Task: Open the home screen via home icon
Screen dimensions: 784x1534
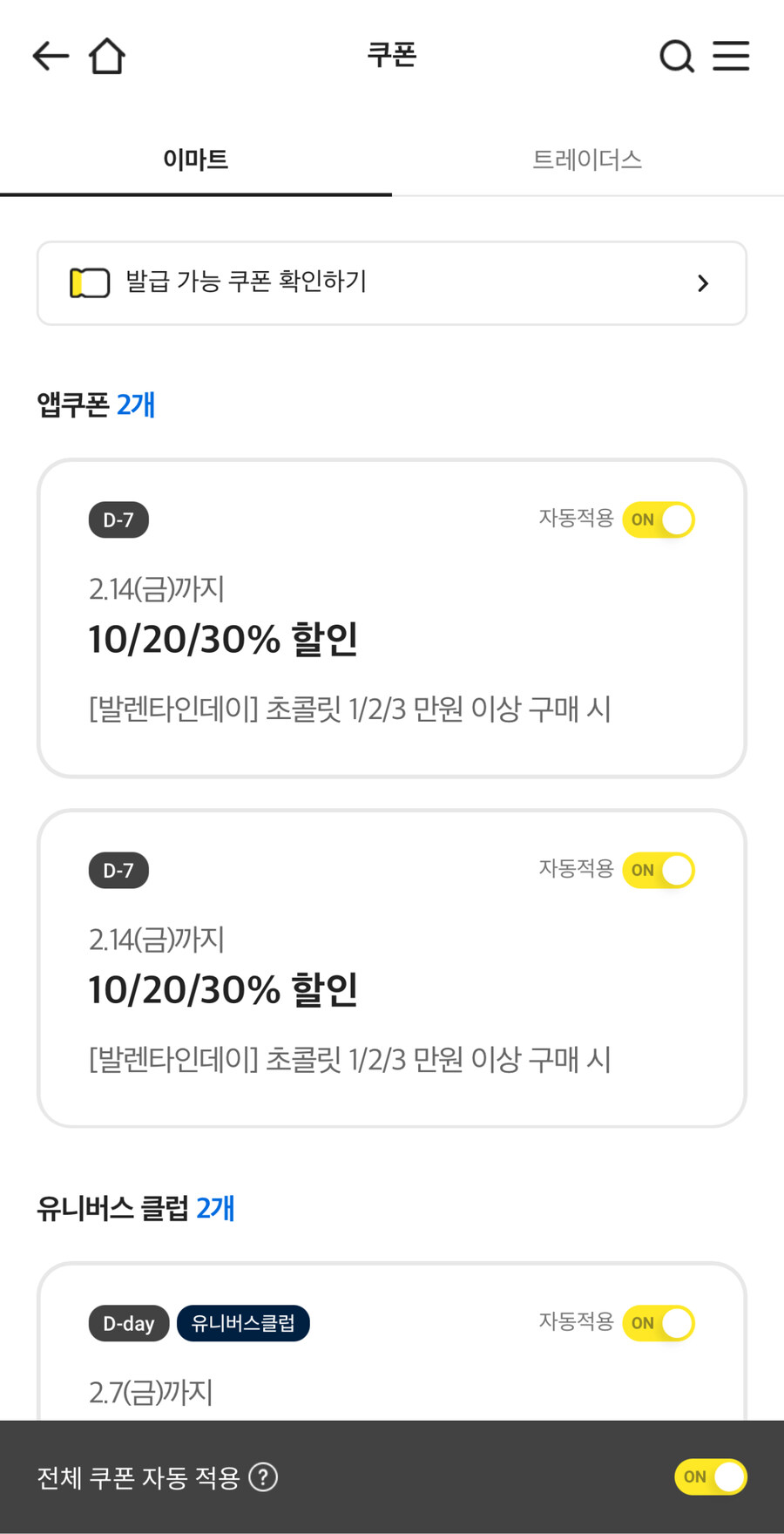Action: tap(107, 55)
